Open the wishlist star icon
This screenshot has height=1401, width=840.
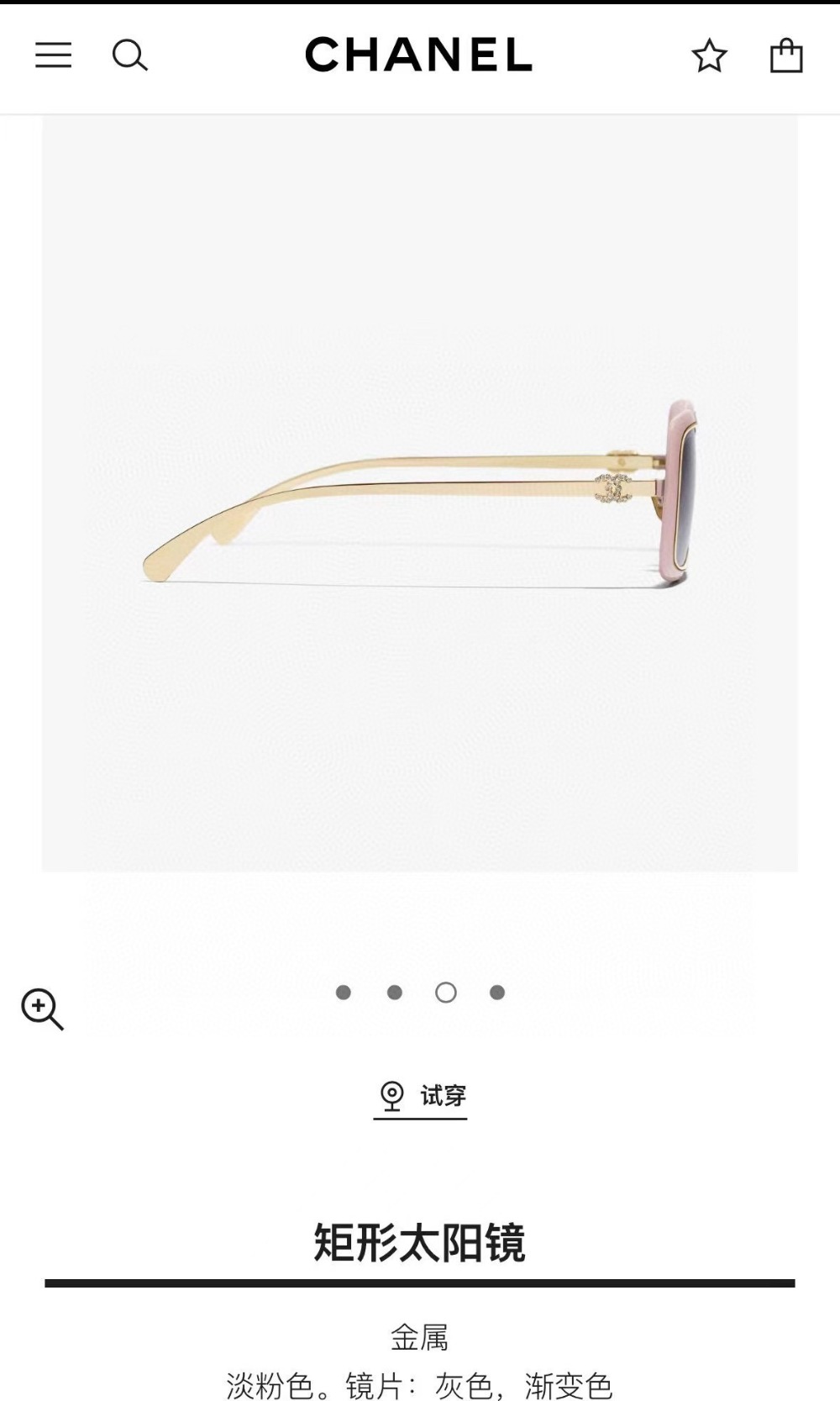[x=709, y=55]
